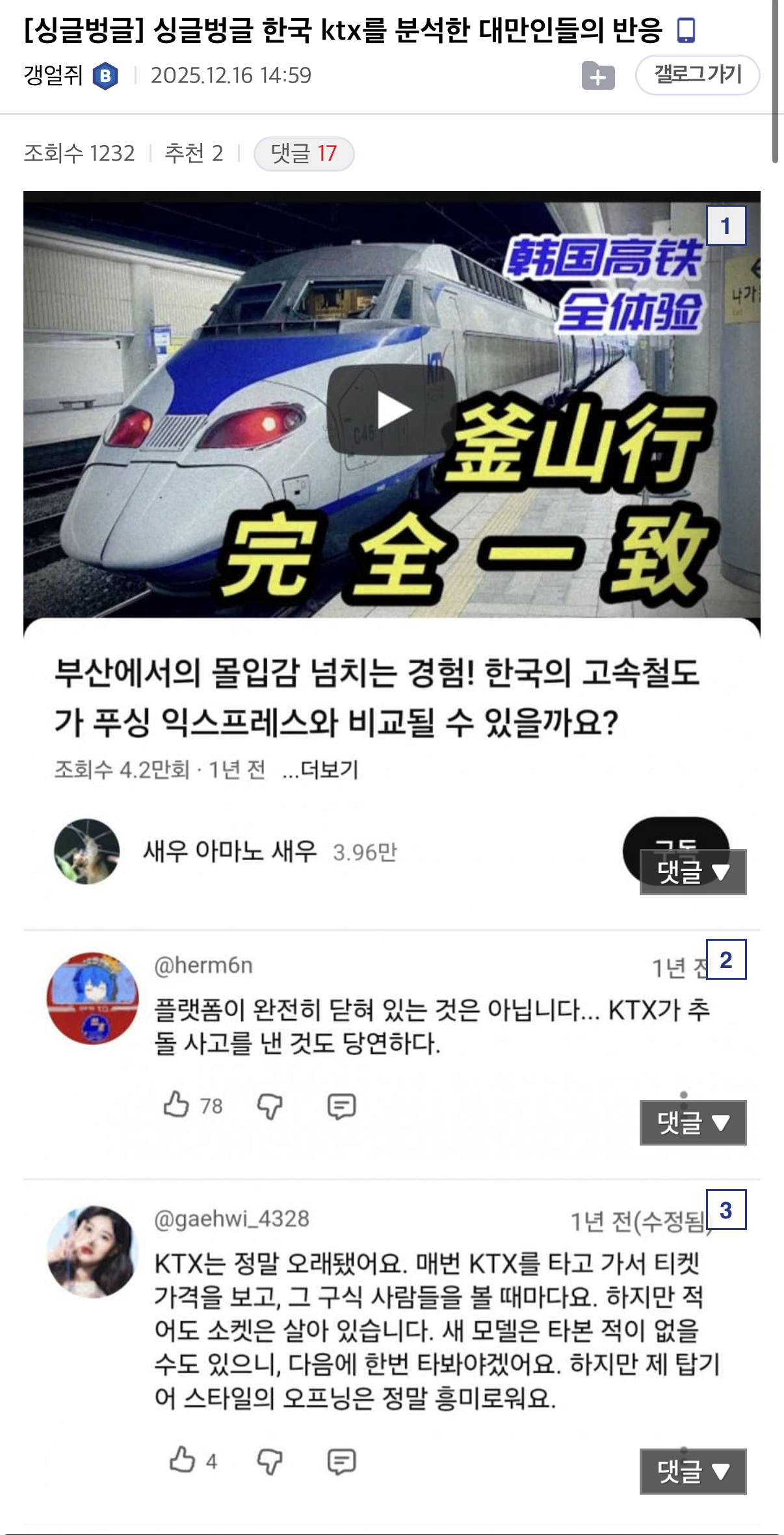Viewport: 784px width, 1535px height.
Task: View the @herm6n comment image
Action: coord(391,1034)
